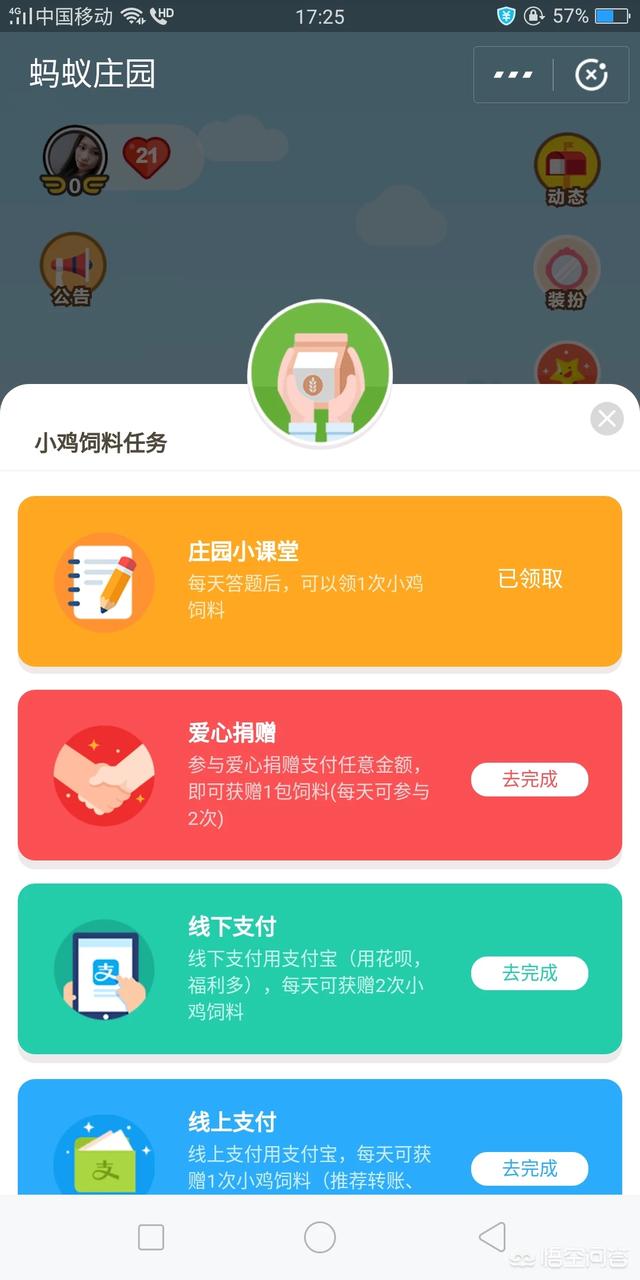The width and height of the screenshot is (640, 1280).
Task: Tap 去完成 for 线上支付 task
Action: [529, 1168]
